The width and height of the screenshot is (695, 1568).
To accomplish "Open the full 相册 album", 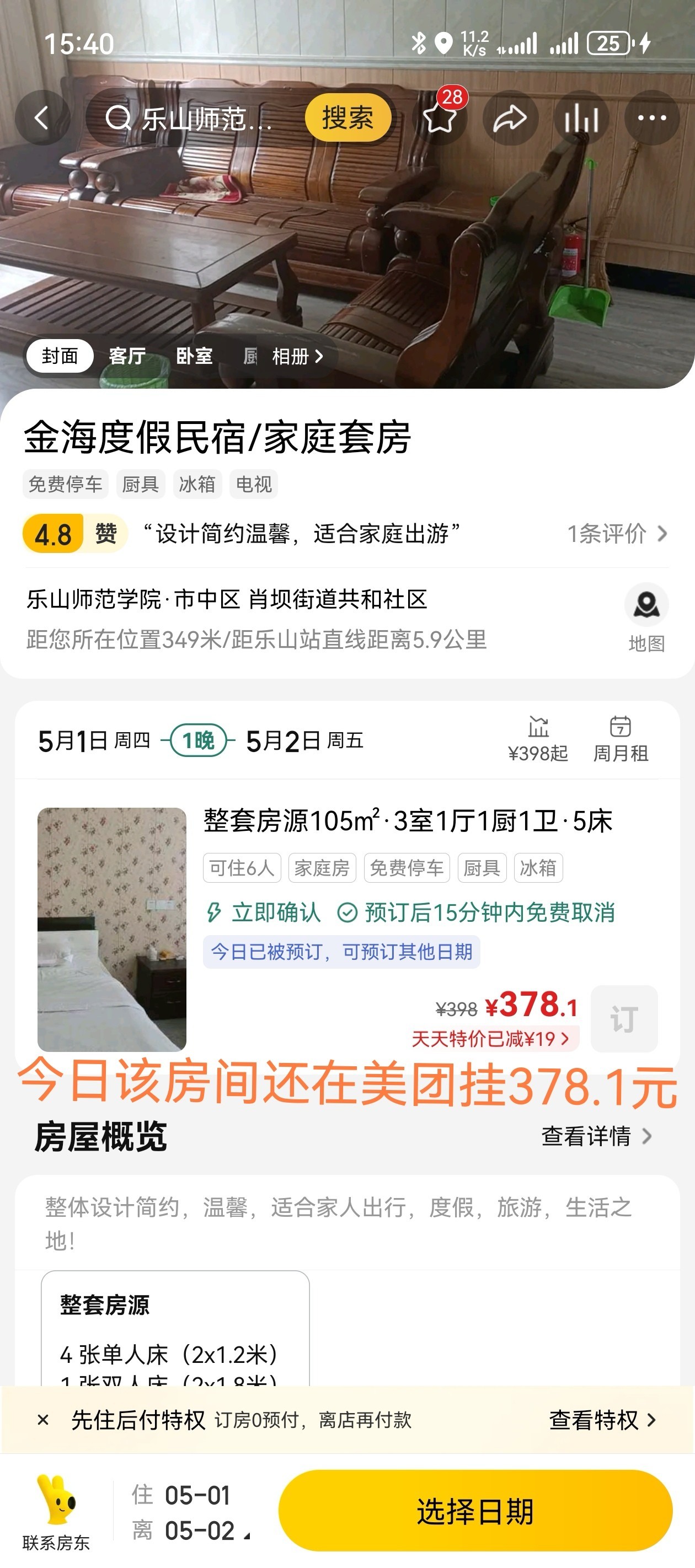I will [x=297, y=356].
